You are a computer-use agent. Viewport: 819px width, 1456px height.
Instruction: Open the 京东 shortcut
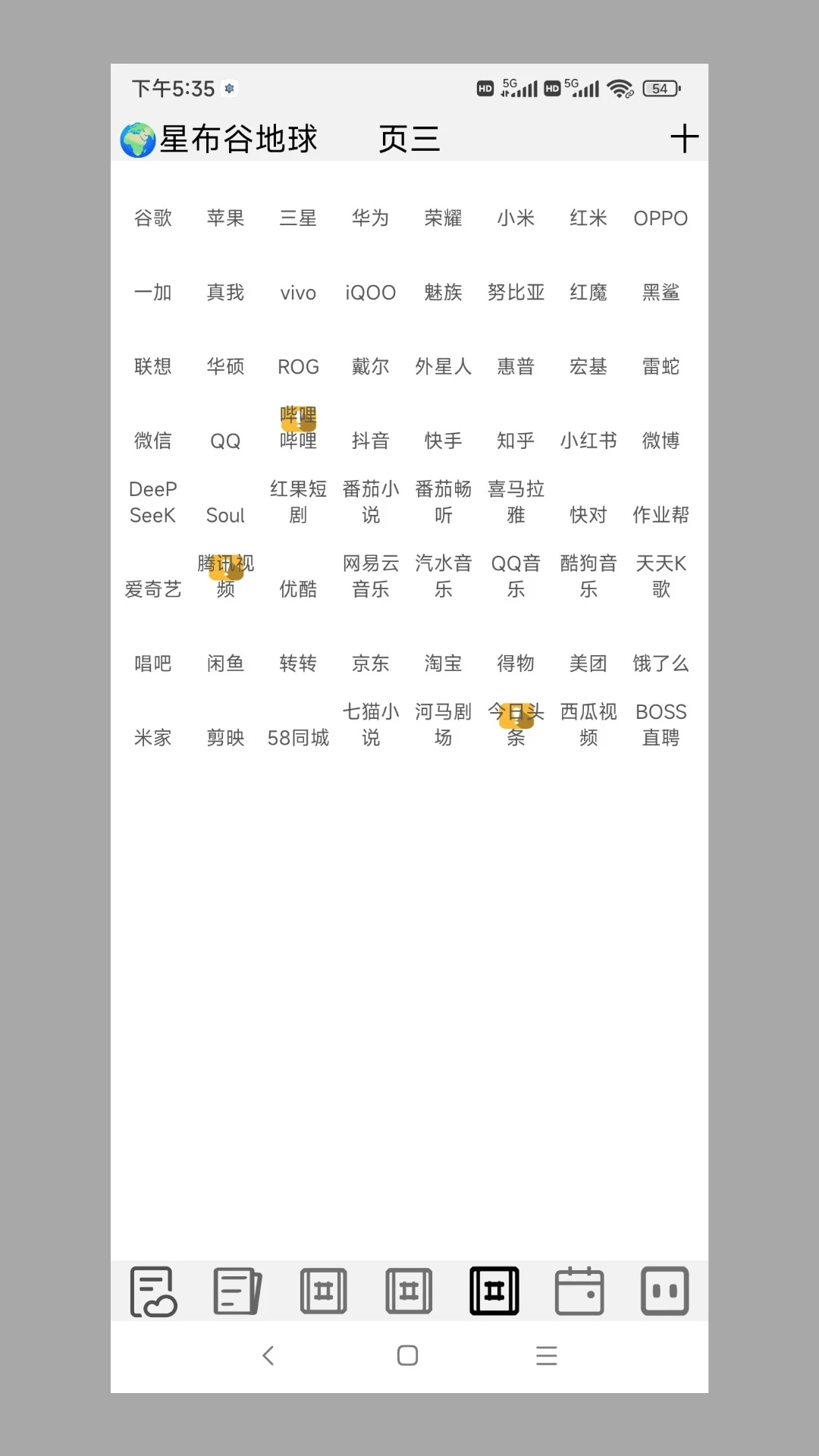370,664
